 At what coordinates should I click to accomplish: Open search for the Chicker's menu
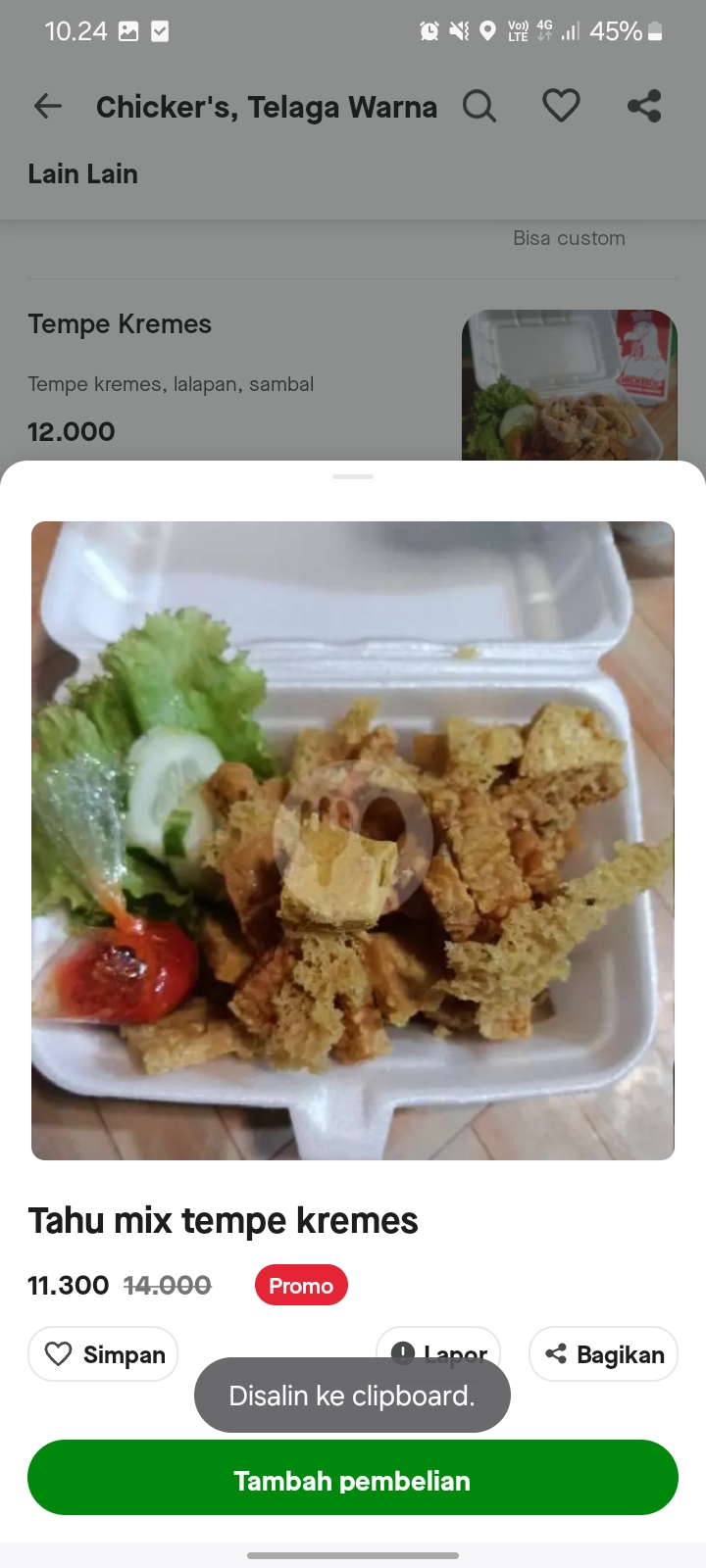click(x=479, y=105)
